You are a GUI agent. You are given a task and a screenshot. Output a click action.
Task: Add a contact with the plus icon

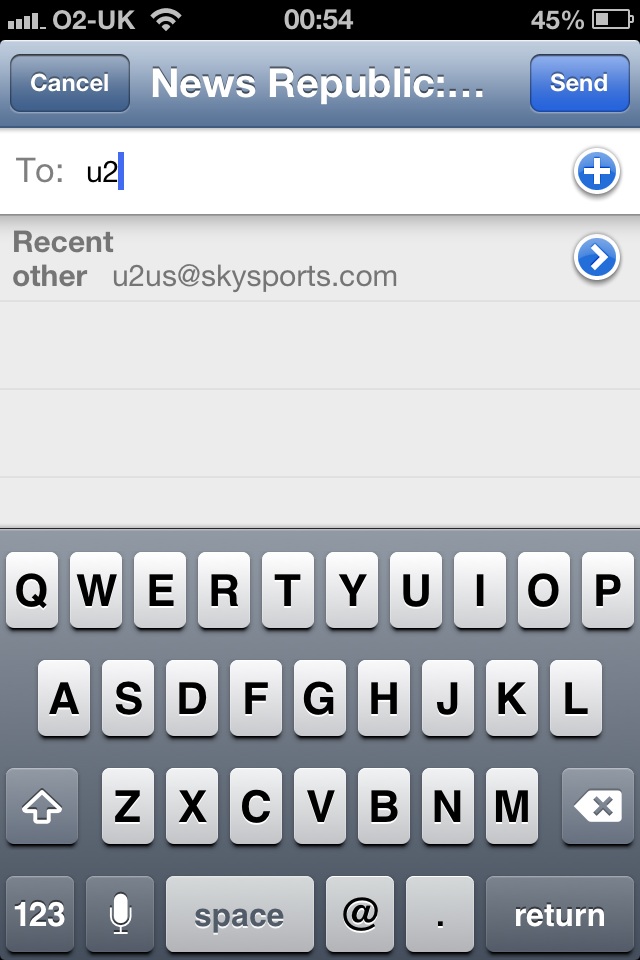tap(596, 172)
